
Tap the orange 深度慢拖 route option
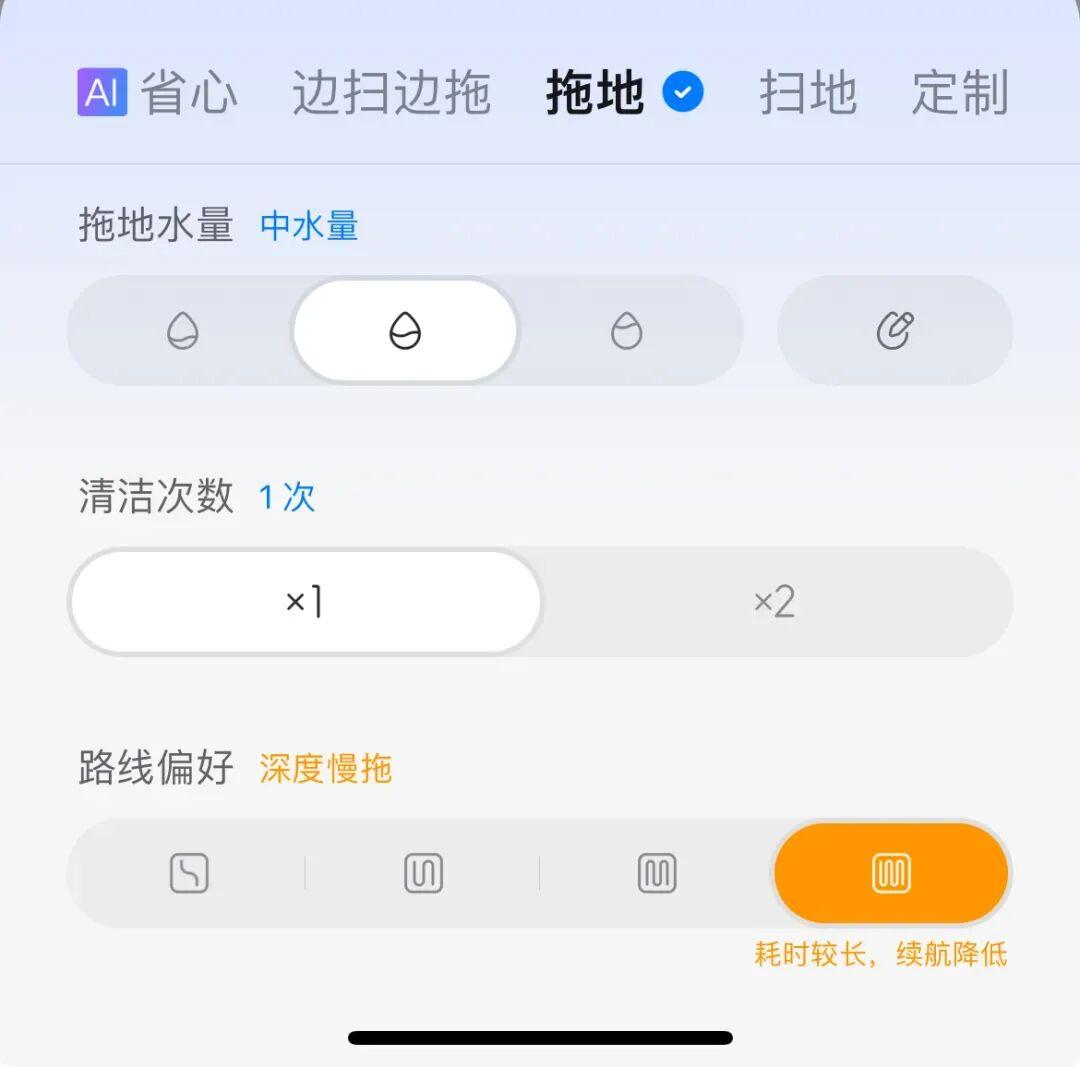[891, 874]
